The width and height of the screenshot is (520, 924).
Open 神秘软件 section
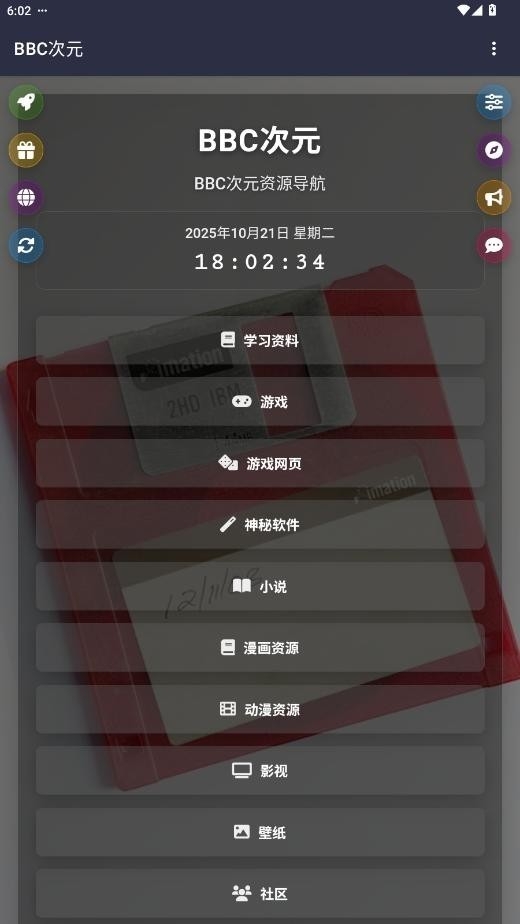click(260, 524)
